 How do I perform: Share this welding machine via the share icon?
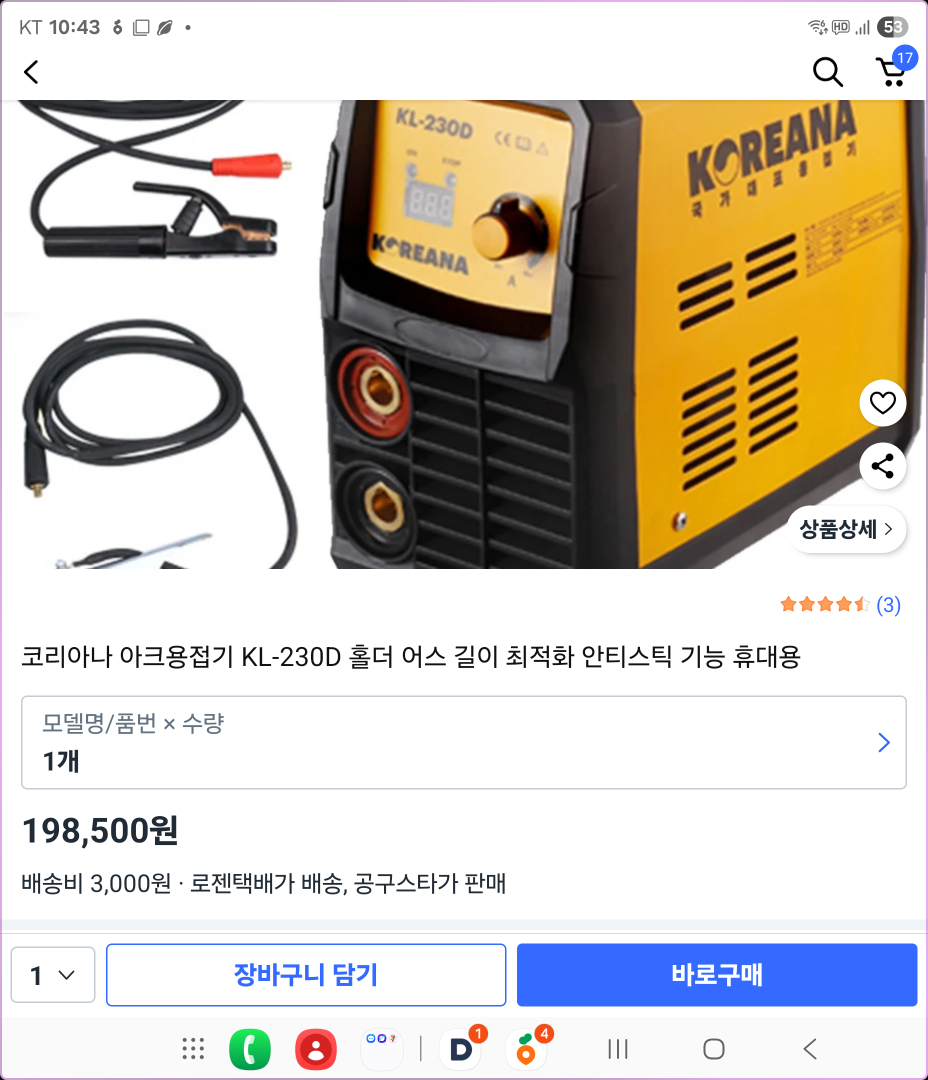882,466
